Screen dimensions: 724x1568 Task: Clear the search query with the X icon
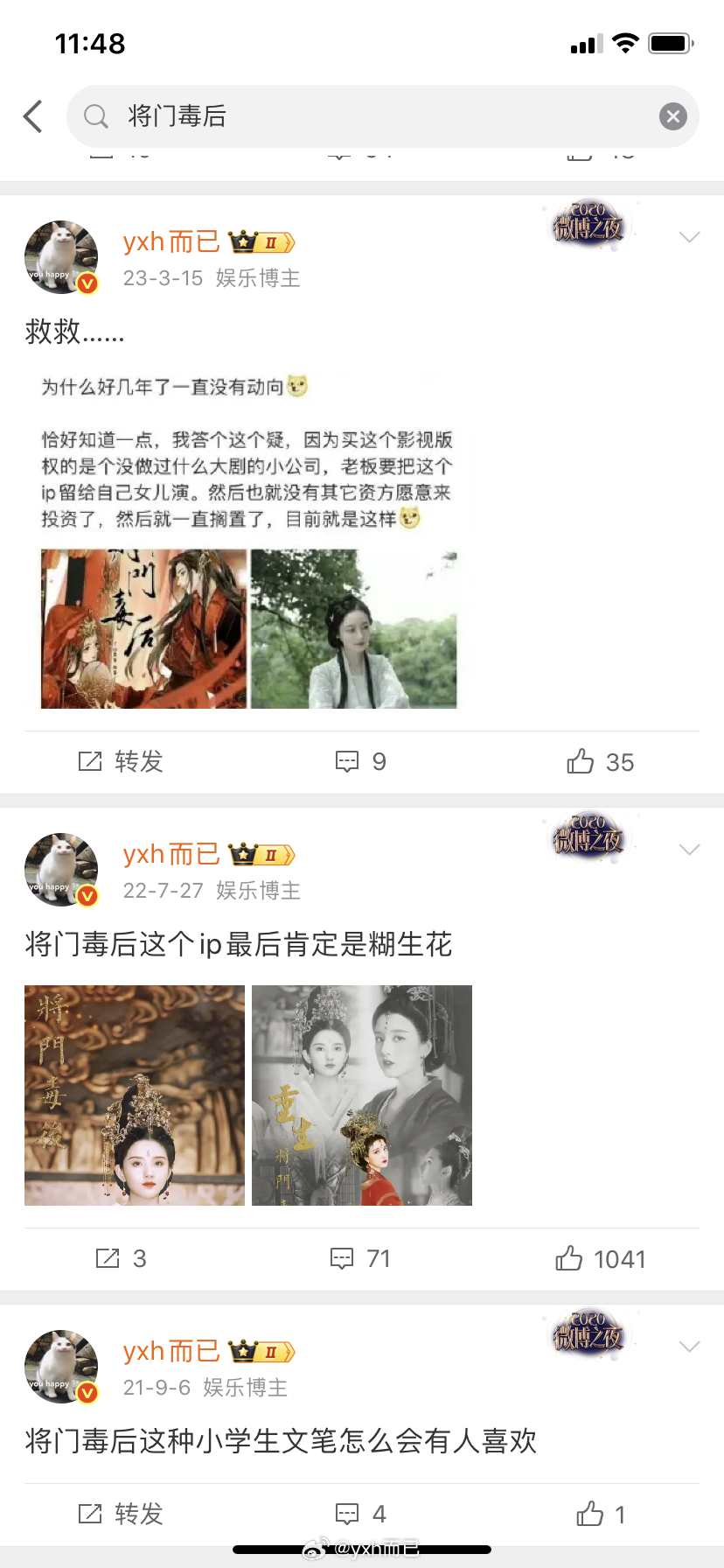672,115
